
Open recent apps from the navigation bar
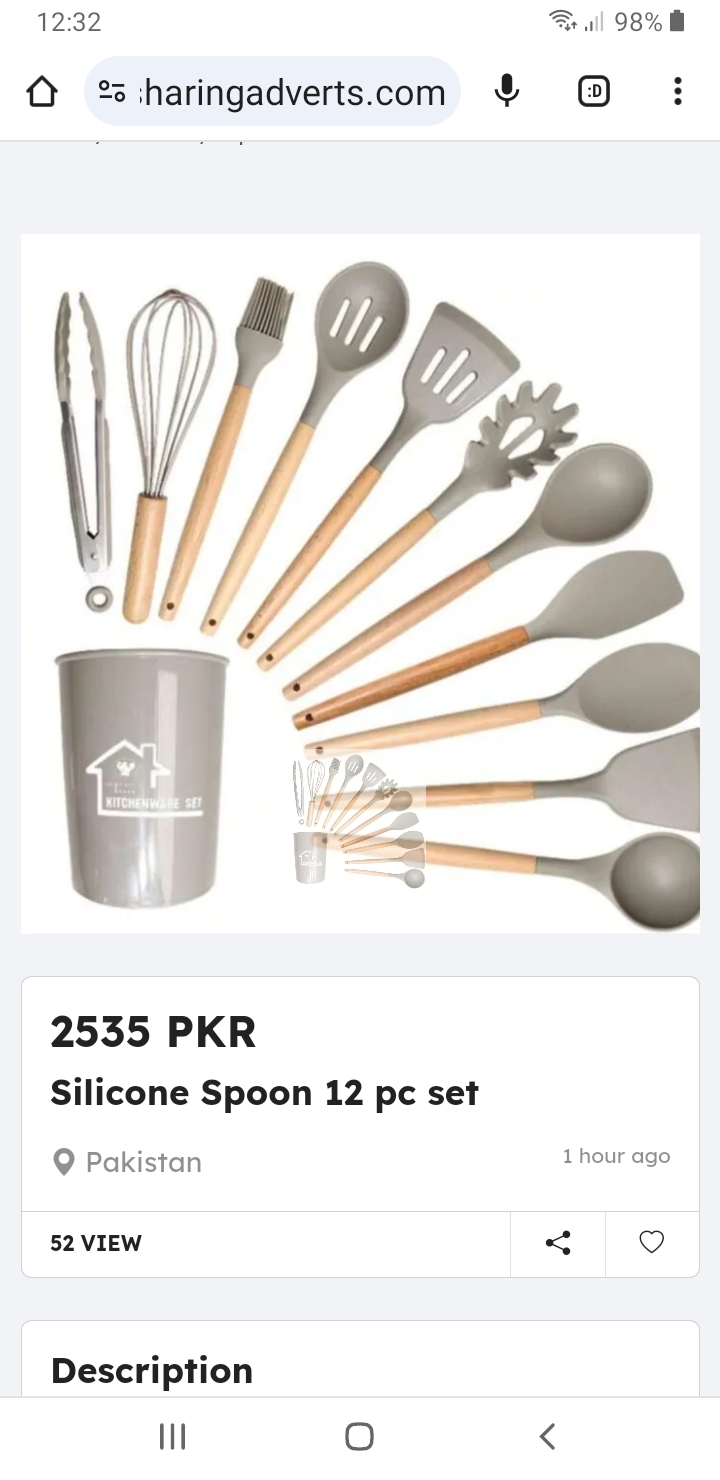173,1437
